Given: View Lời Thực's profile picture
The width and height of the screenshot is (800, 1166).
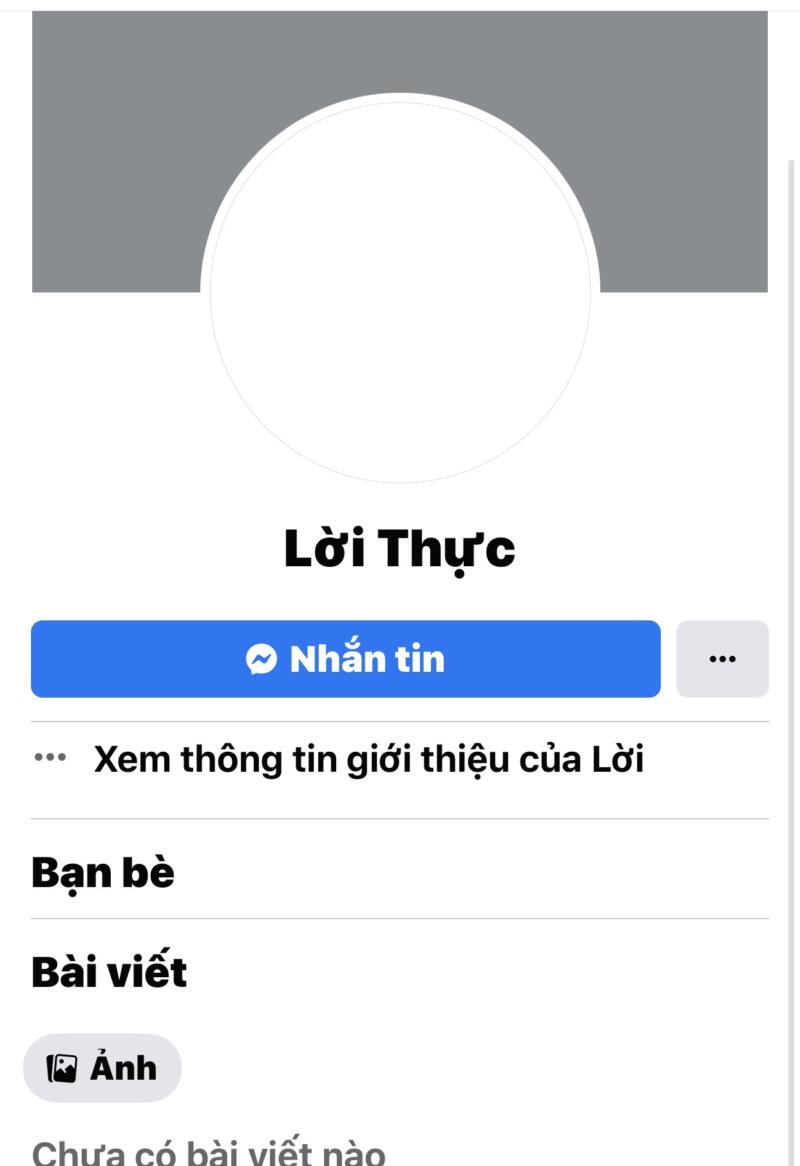Looking at the screenshot, I should tap(400, 288).
